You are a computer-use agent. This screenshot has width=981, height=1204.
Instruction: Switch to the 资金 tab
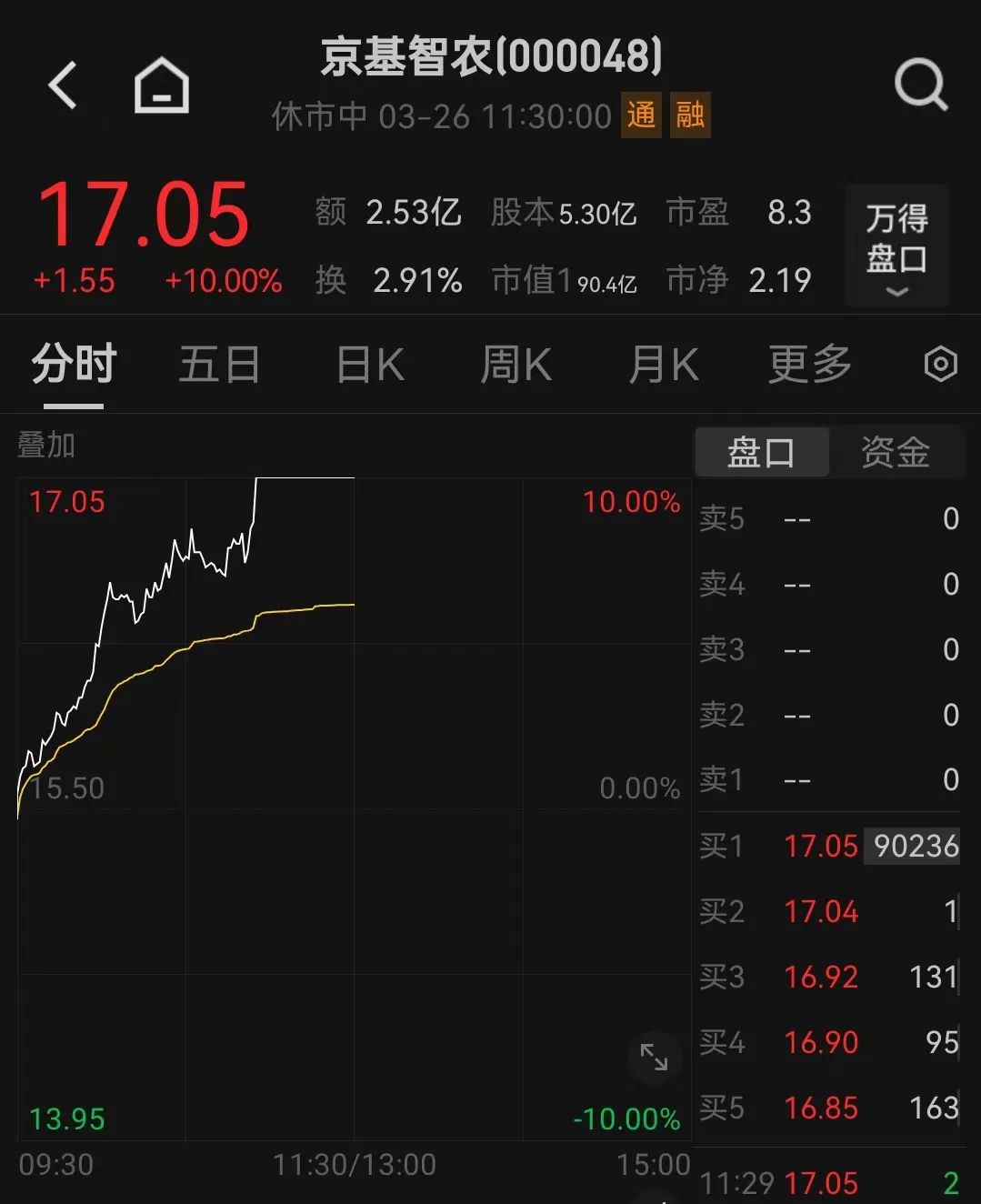tap(896, 452)
